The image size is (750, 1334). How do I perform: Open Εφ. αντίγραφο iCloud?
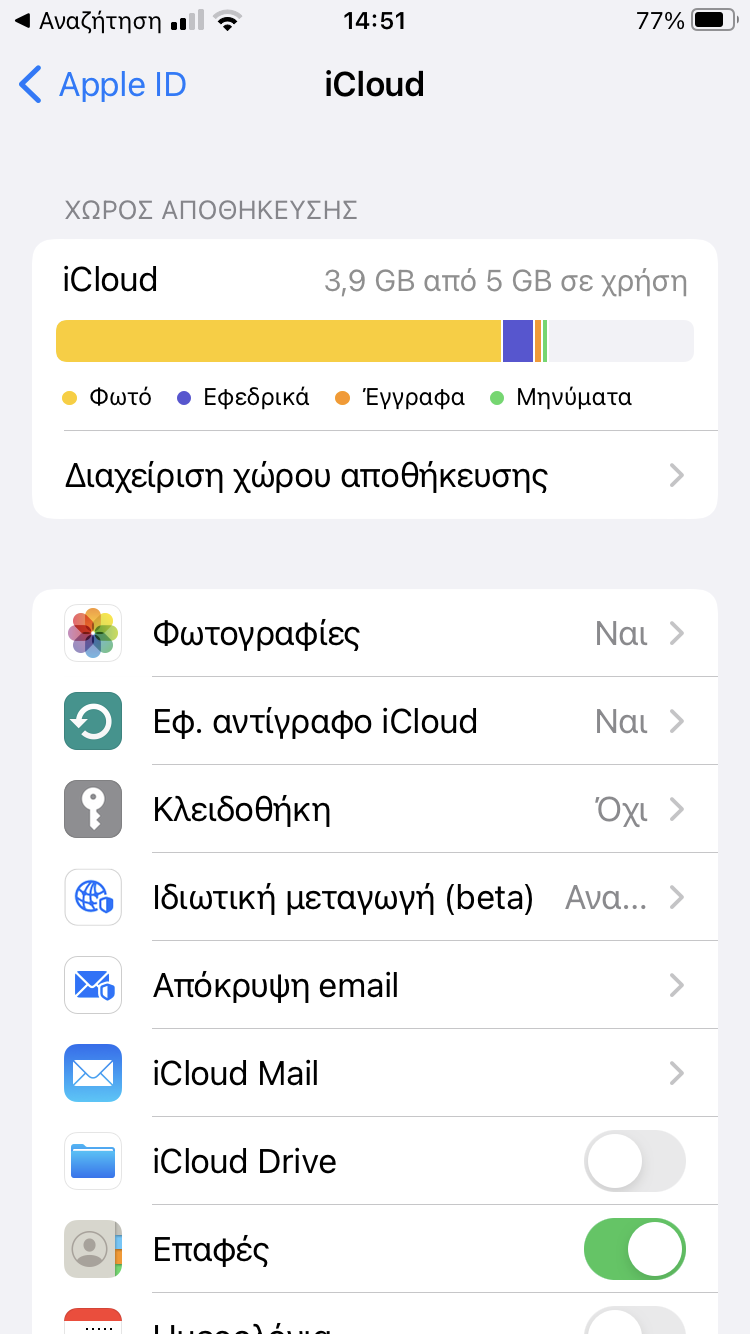click(x=374, y=722)
